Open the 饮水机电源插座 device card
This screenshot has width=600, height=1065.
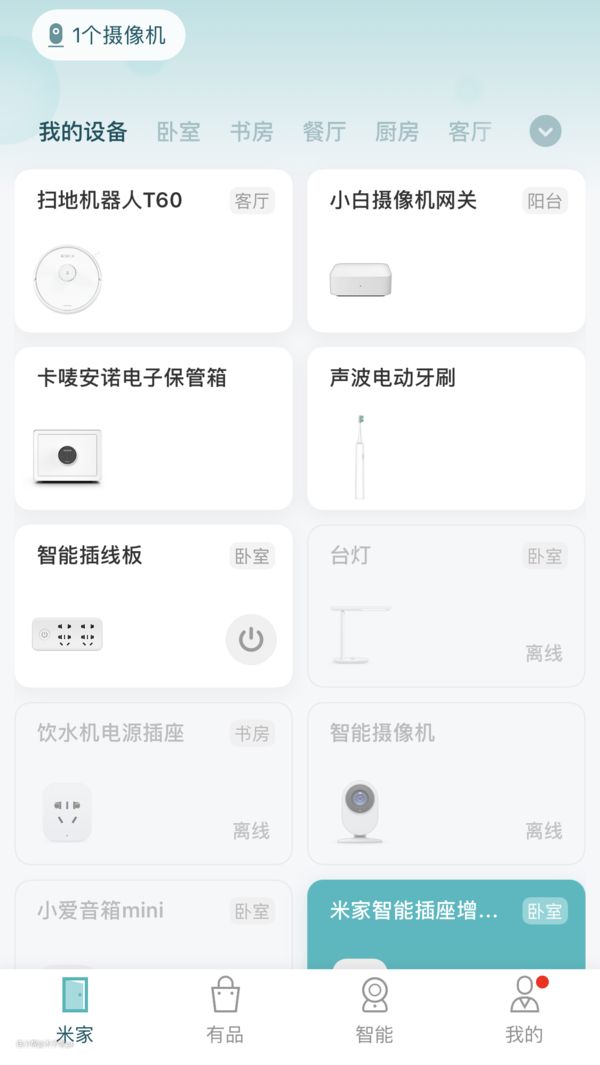tap(153, 783)
